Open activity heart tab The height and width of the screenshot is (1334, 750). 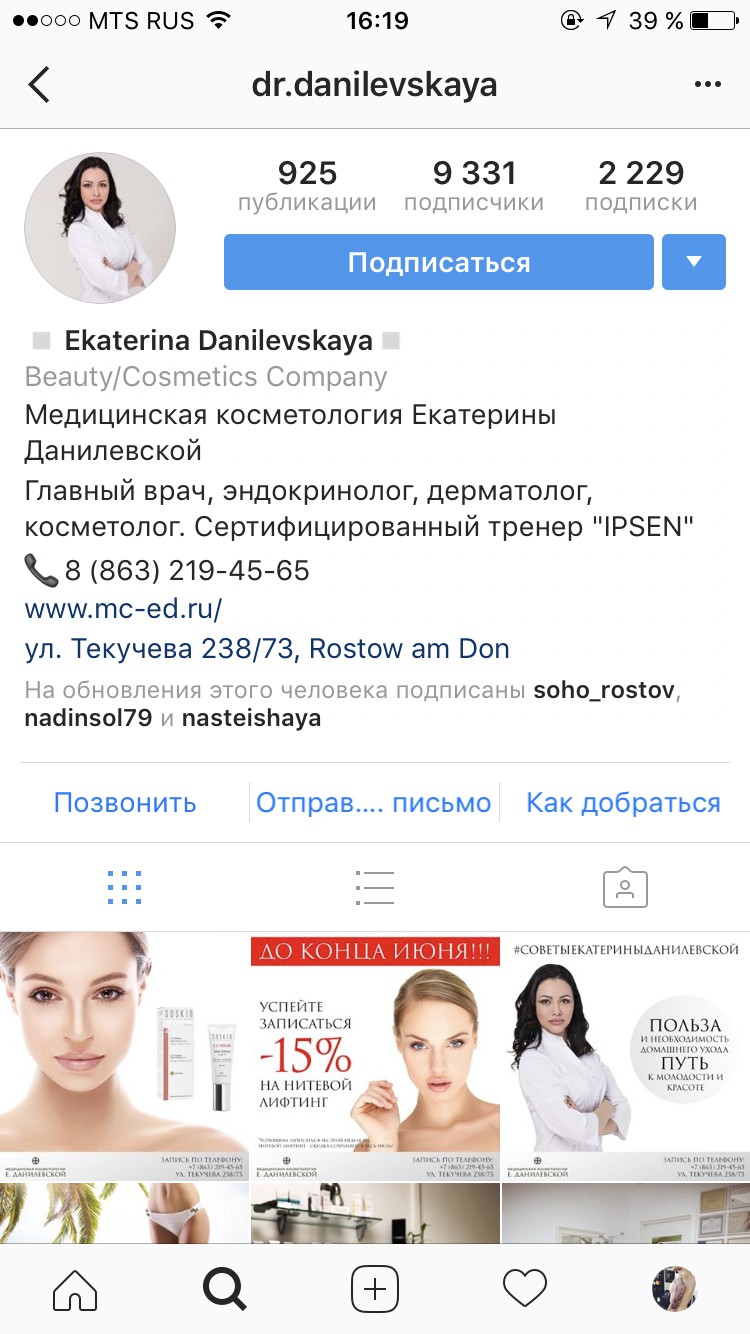coord(525,1289)
